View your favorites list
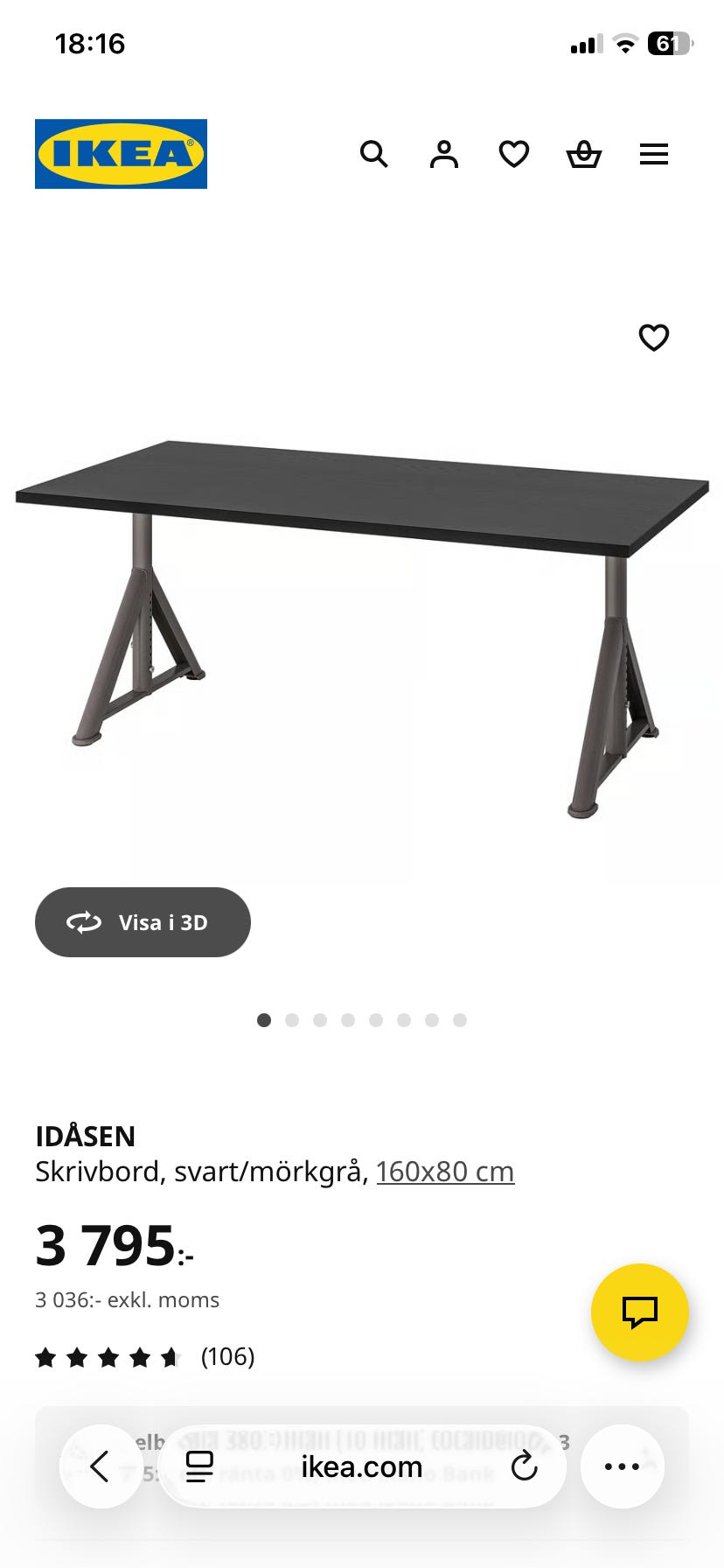The width and height of the screenshot is (724, 1568). [514, 154]
